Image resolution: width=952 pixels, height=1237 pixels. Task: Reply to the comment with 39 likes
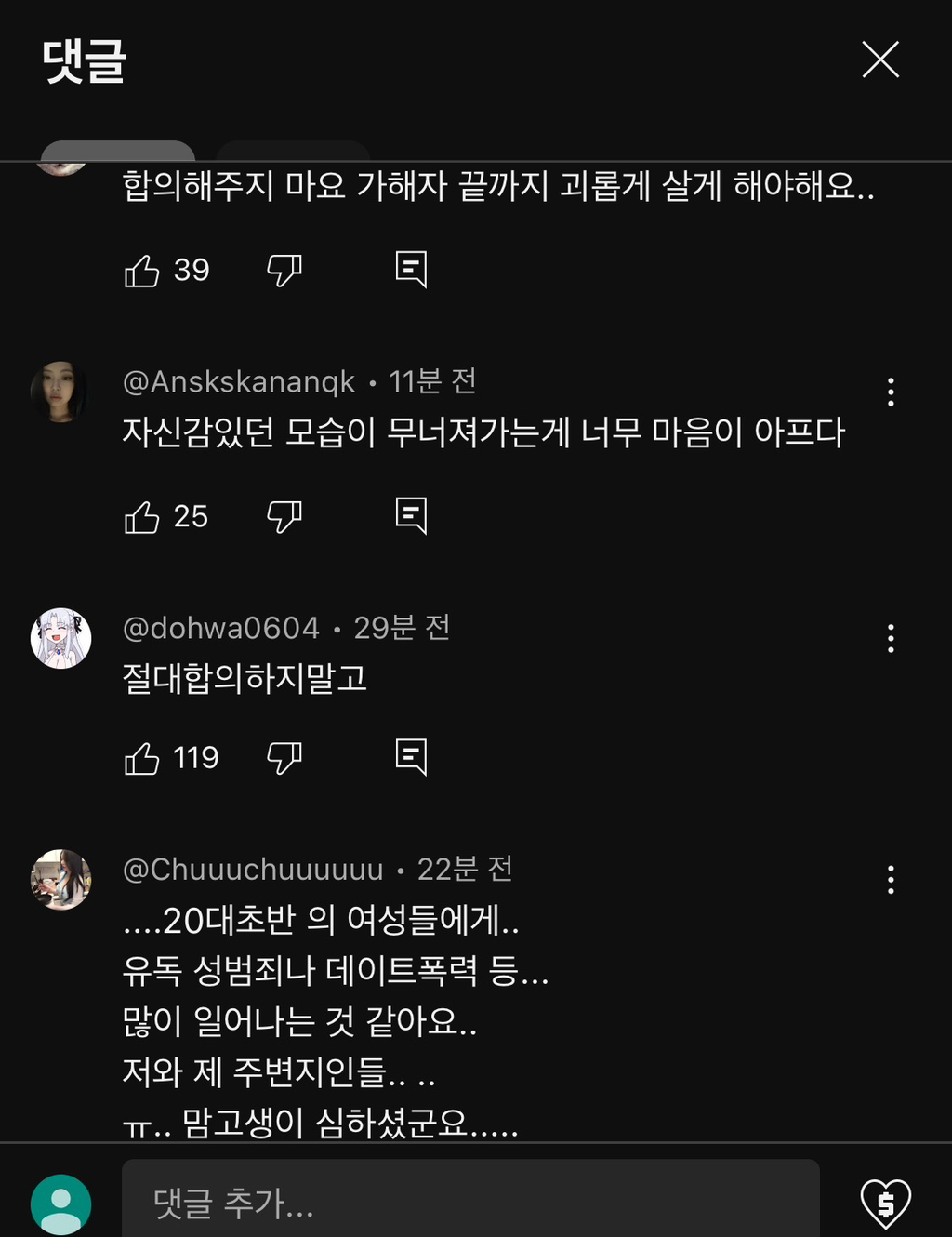tap(411, 270)
